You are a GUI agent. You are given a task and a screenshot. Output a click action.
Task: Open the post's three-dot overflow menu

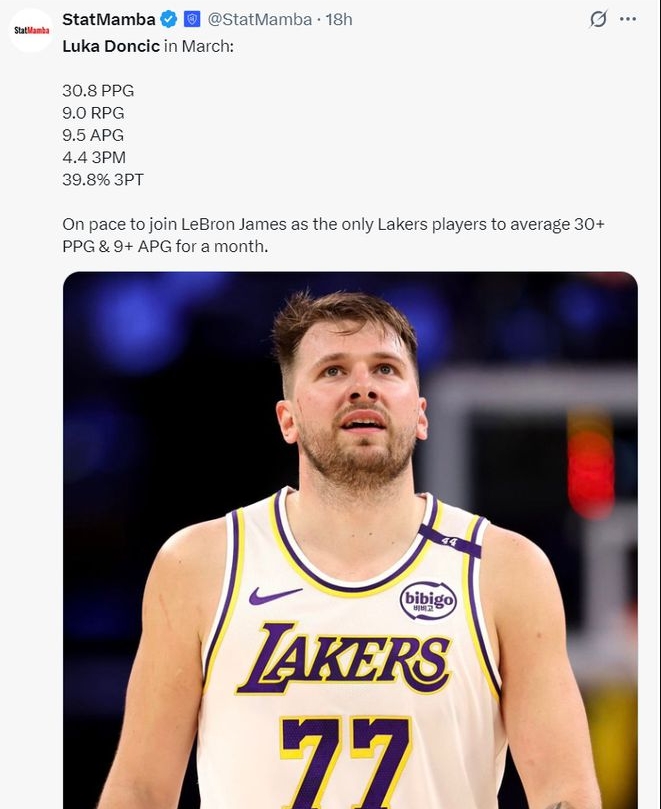(628, 19)
